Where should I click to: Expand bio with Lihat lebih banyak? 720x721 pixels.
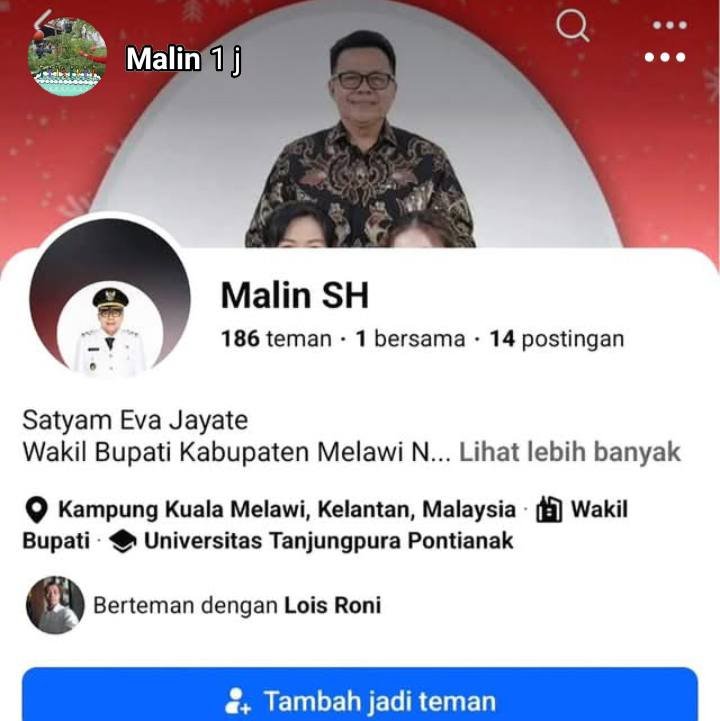tap(570, 452)
